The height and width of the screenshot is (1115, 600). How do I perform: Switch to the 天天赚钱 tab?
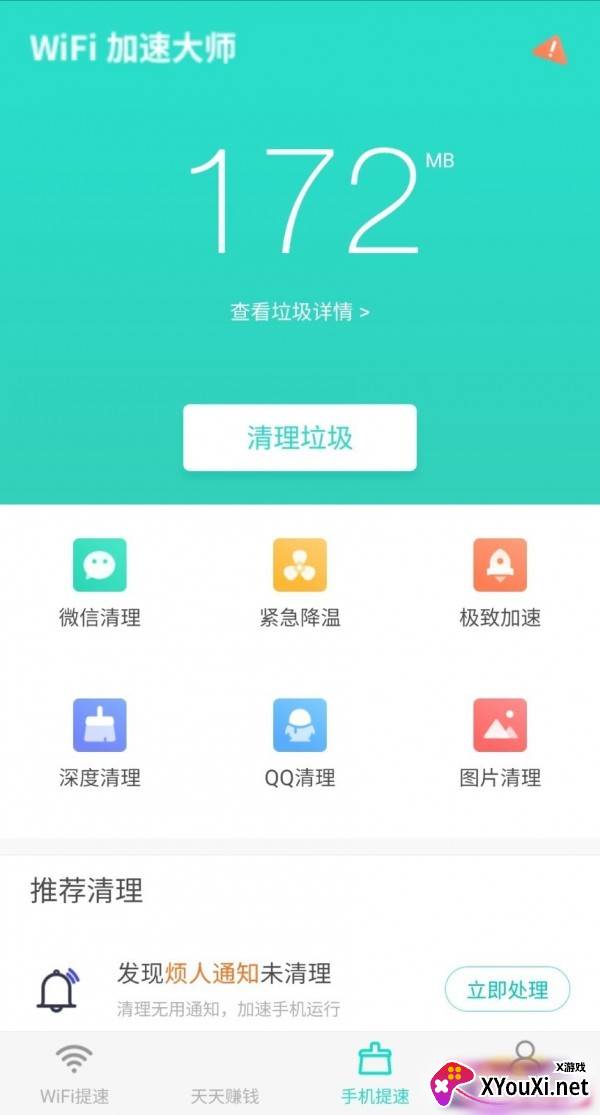tap(225, 1095)
